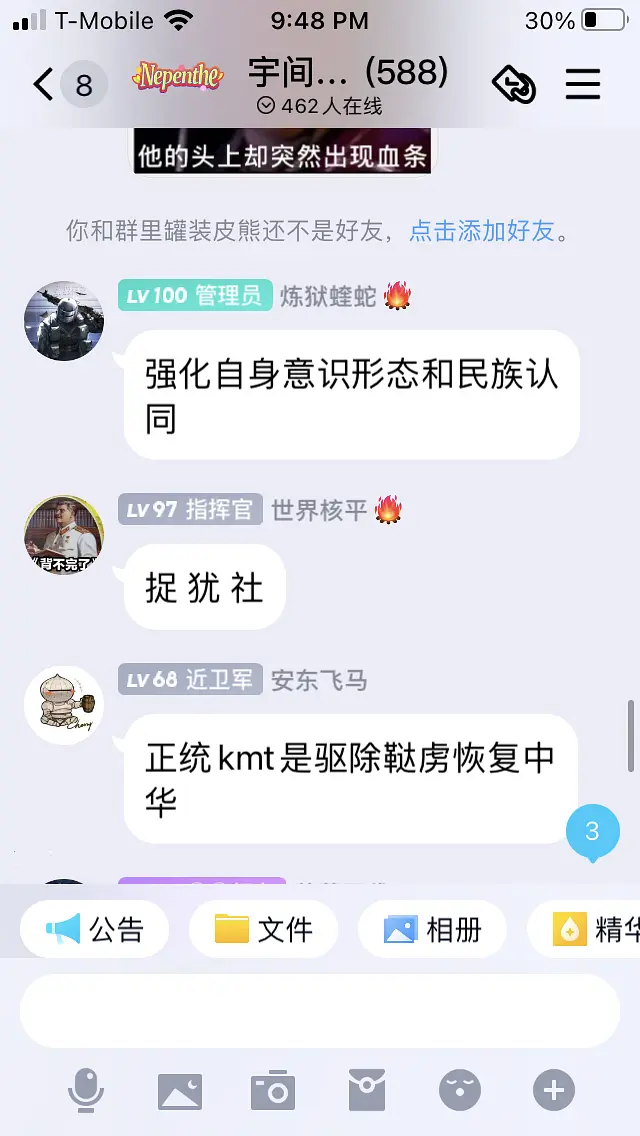The height and width of the screenshot is (1136, 640).
Task: View 世界核平's profile avatar
Action: click(64, 534)
